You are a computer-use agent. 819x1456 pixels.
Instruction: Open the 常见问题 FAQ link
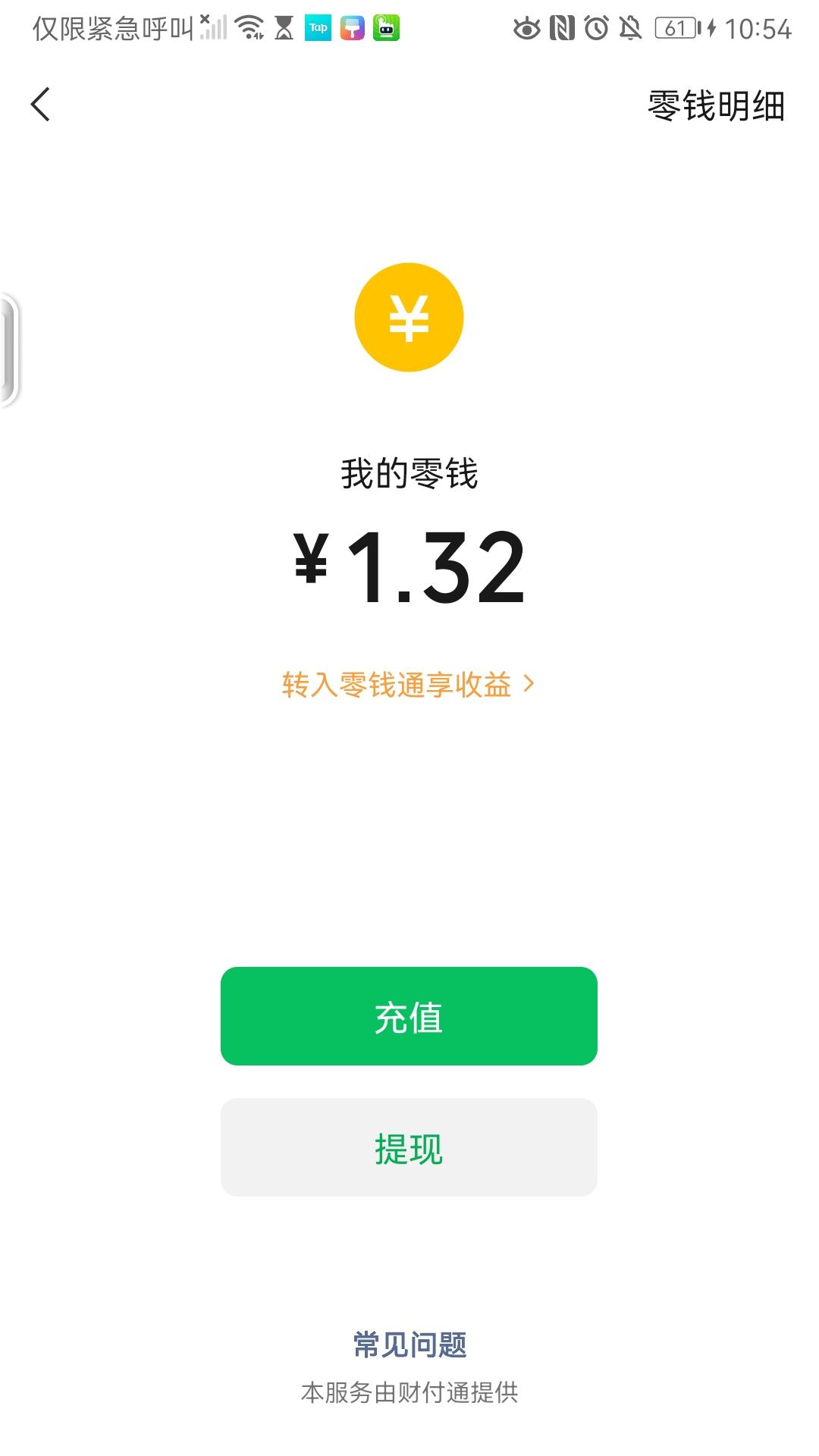tap(409, 1345)
